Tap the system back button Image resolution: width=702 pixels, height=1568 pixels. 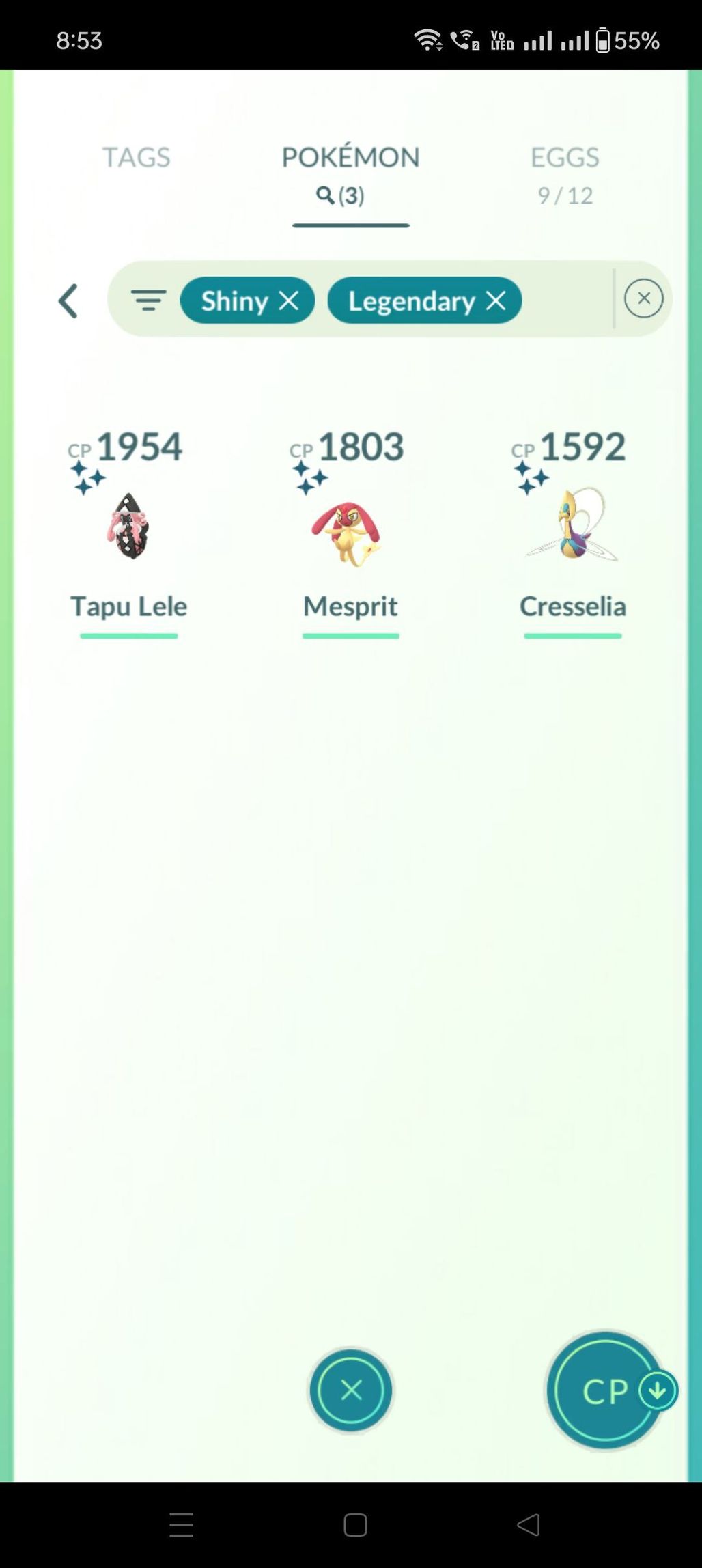529,1524
